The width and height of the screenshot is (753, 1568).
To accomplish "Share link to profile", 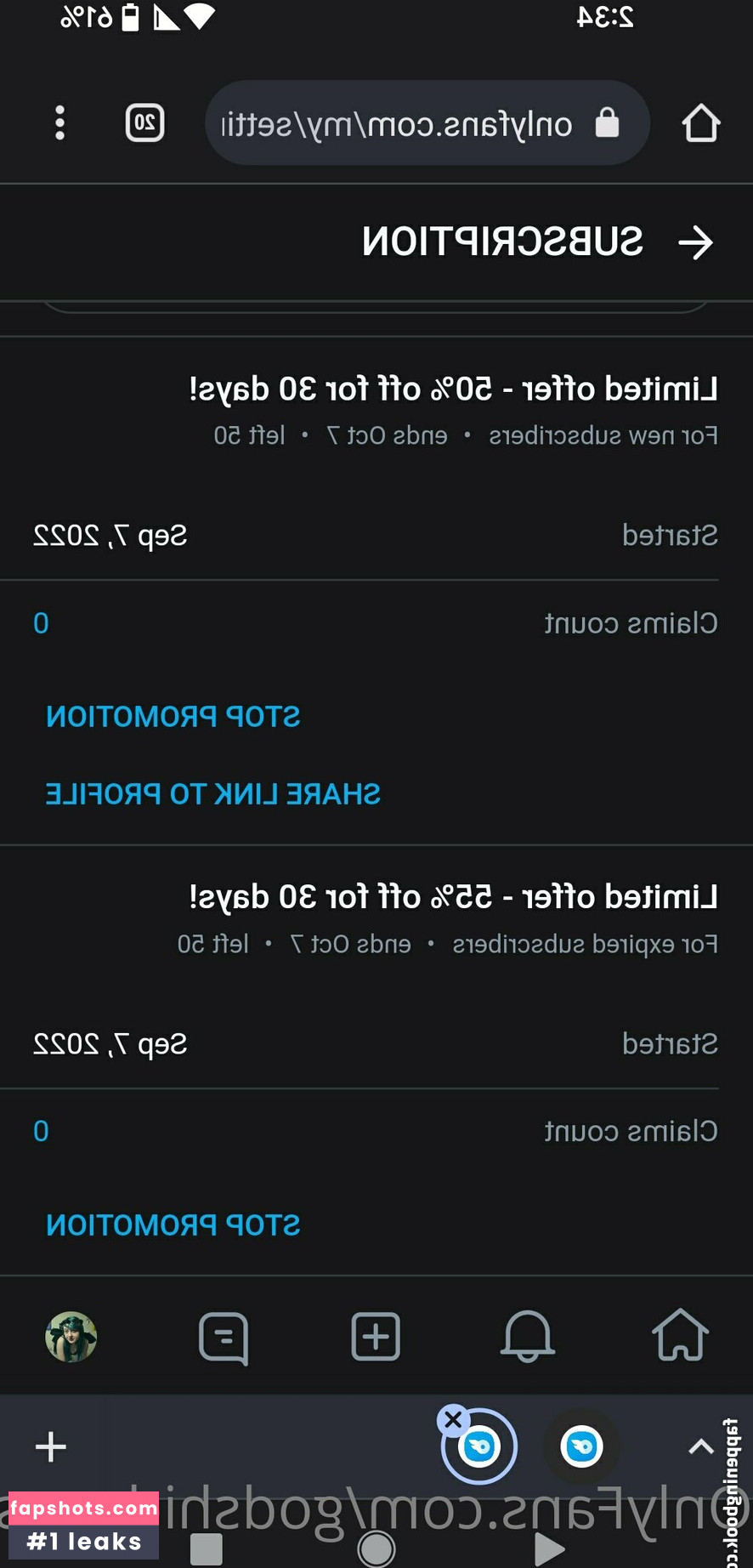I will point(213,793).
